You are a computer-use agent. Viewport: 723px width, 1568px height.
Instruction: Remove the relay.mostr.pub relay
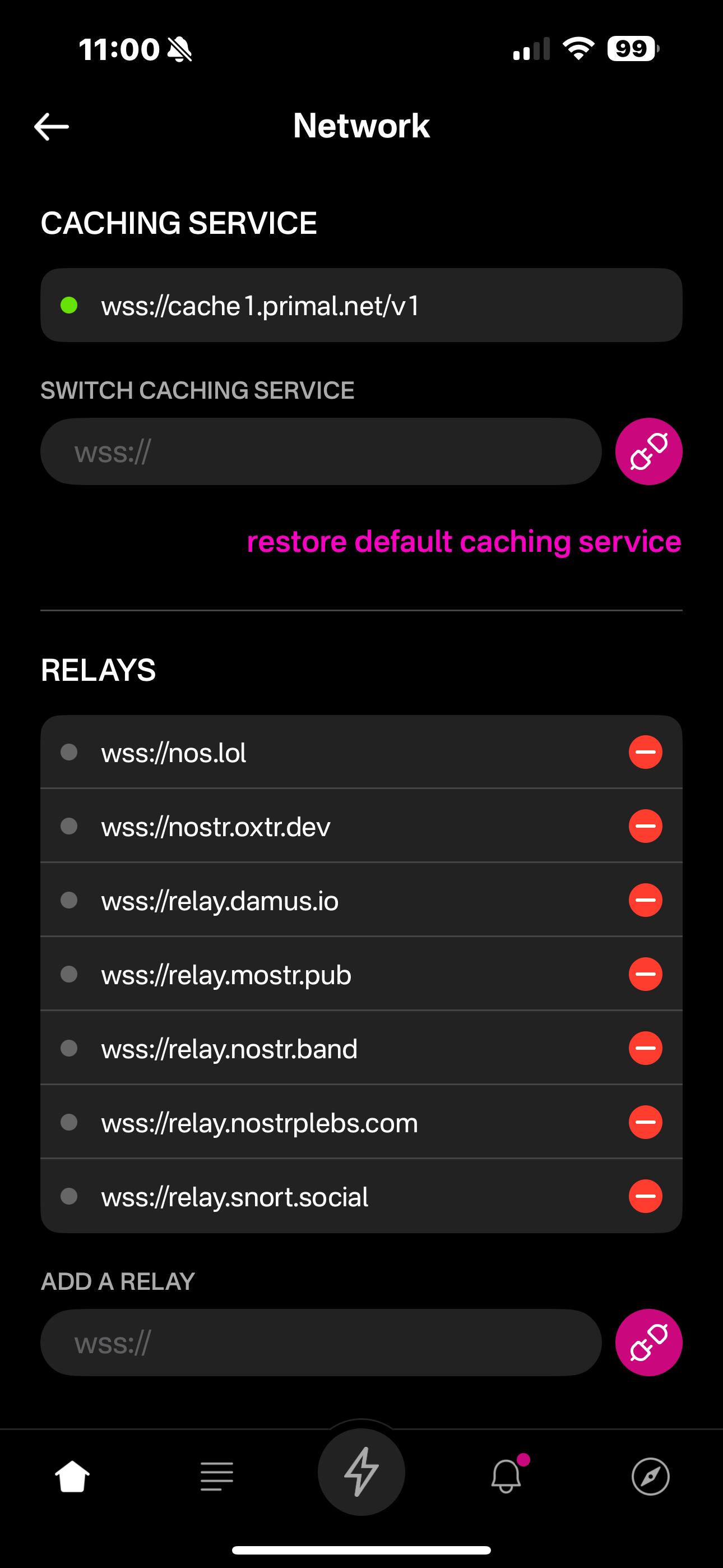pos(645,975)
